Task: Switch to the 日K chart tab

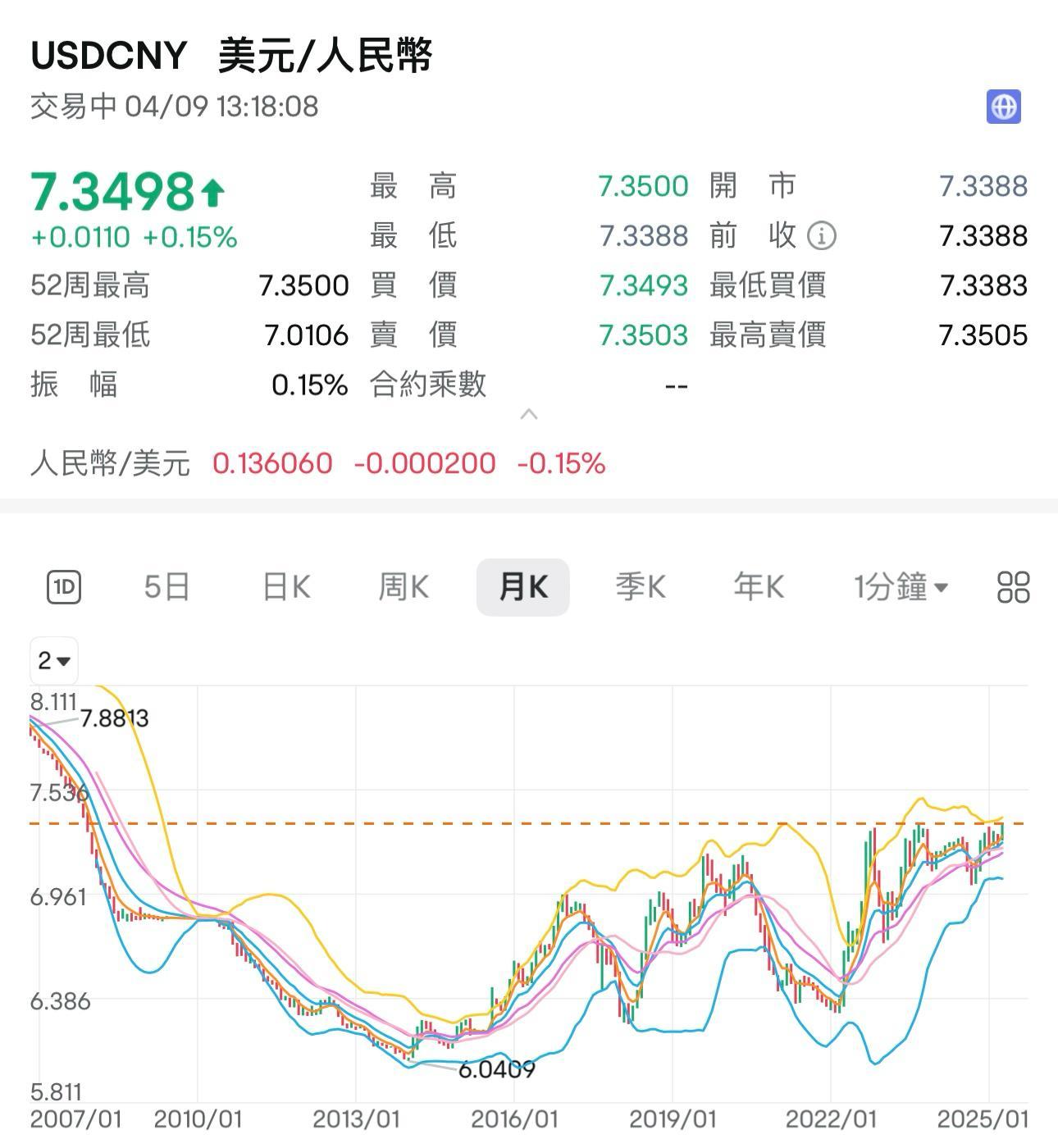Action: pos(285,585)
